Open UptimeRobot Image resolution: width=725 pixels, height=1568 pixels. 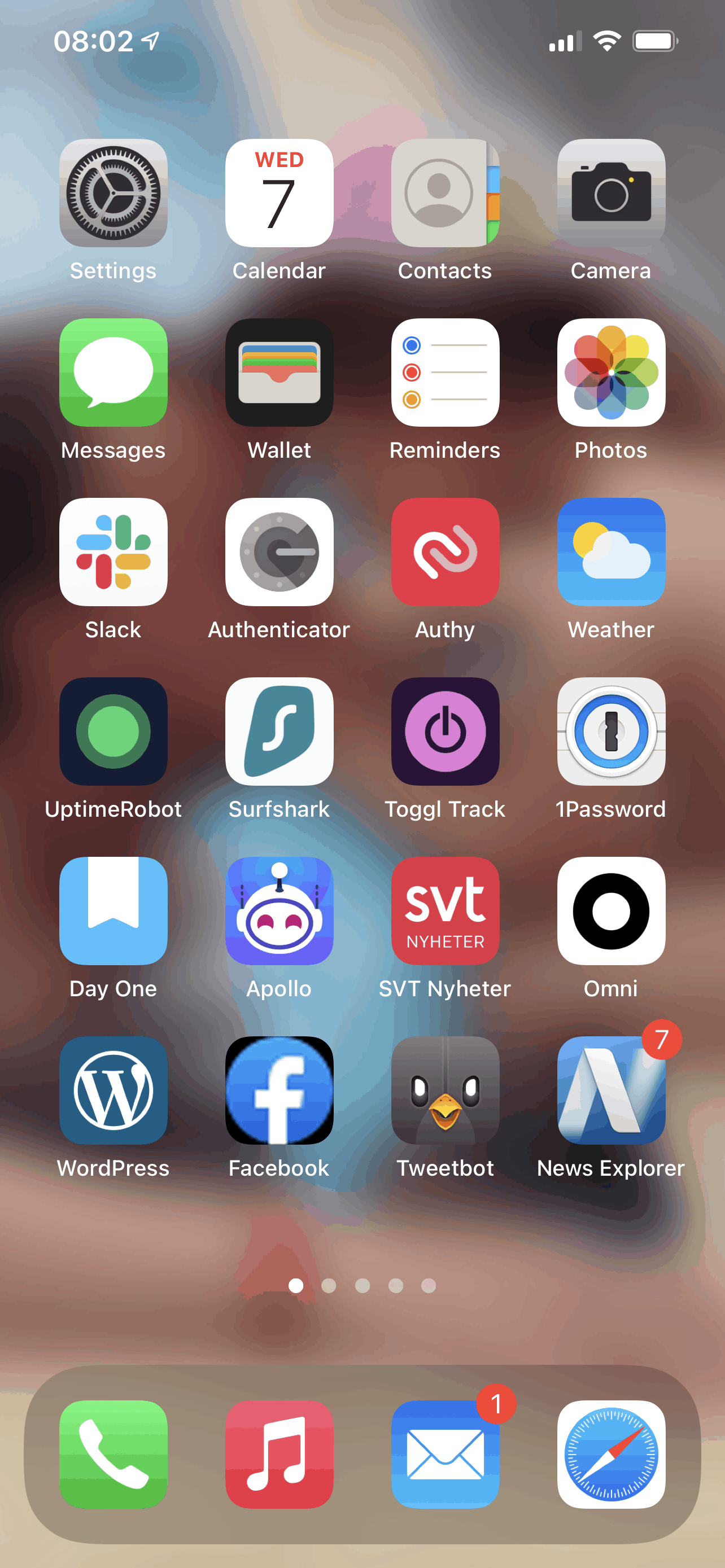tap(113, 732)
